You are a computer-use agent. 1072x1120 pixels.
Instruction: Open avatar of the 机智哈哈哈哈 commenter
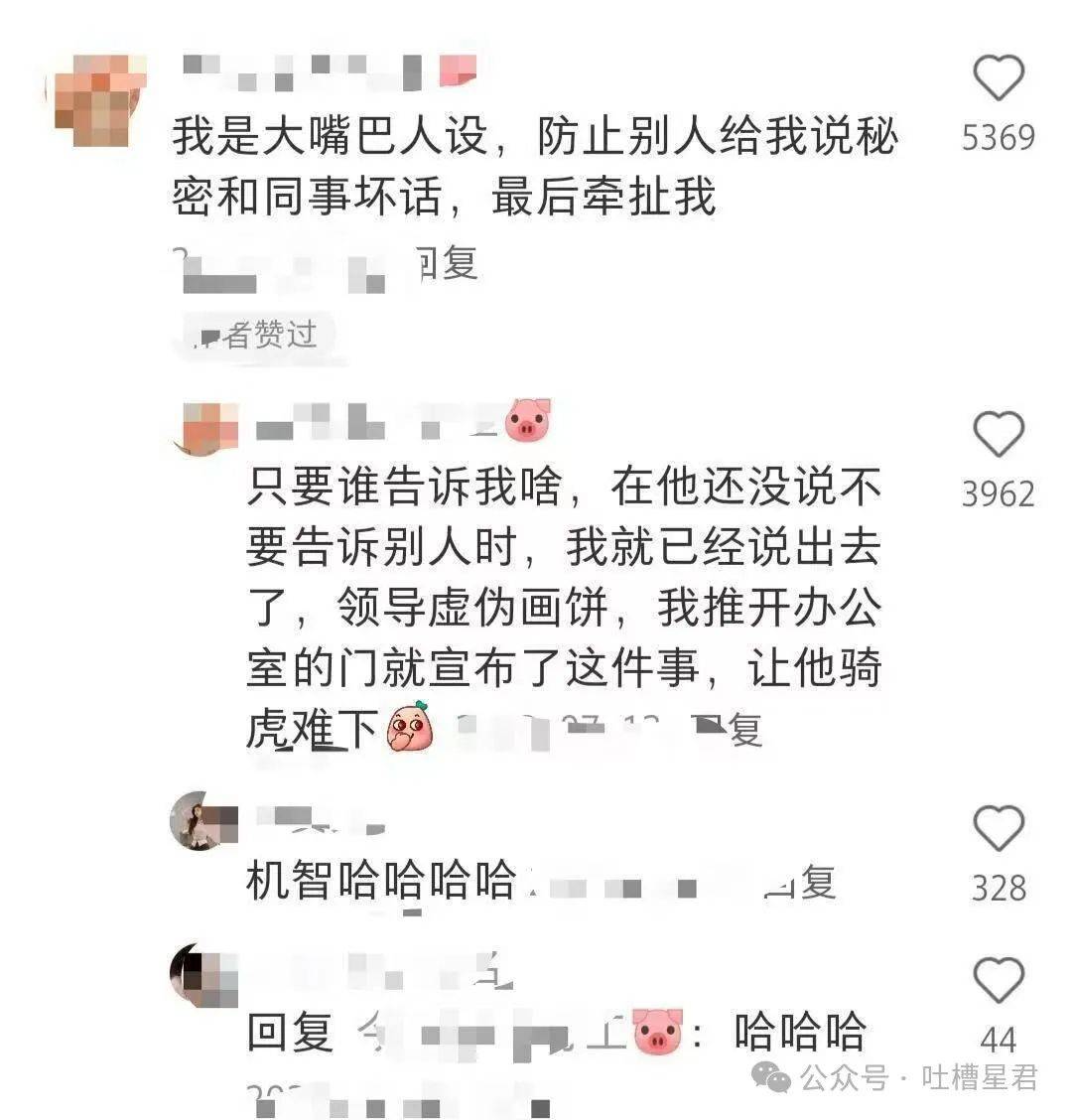tap(203, 820)
